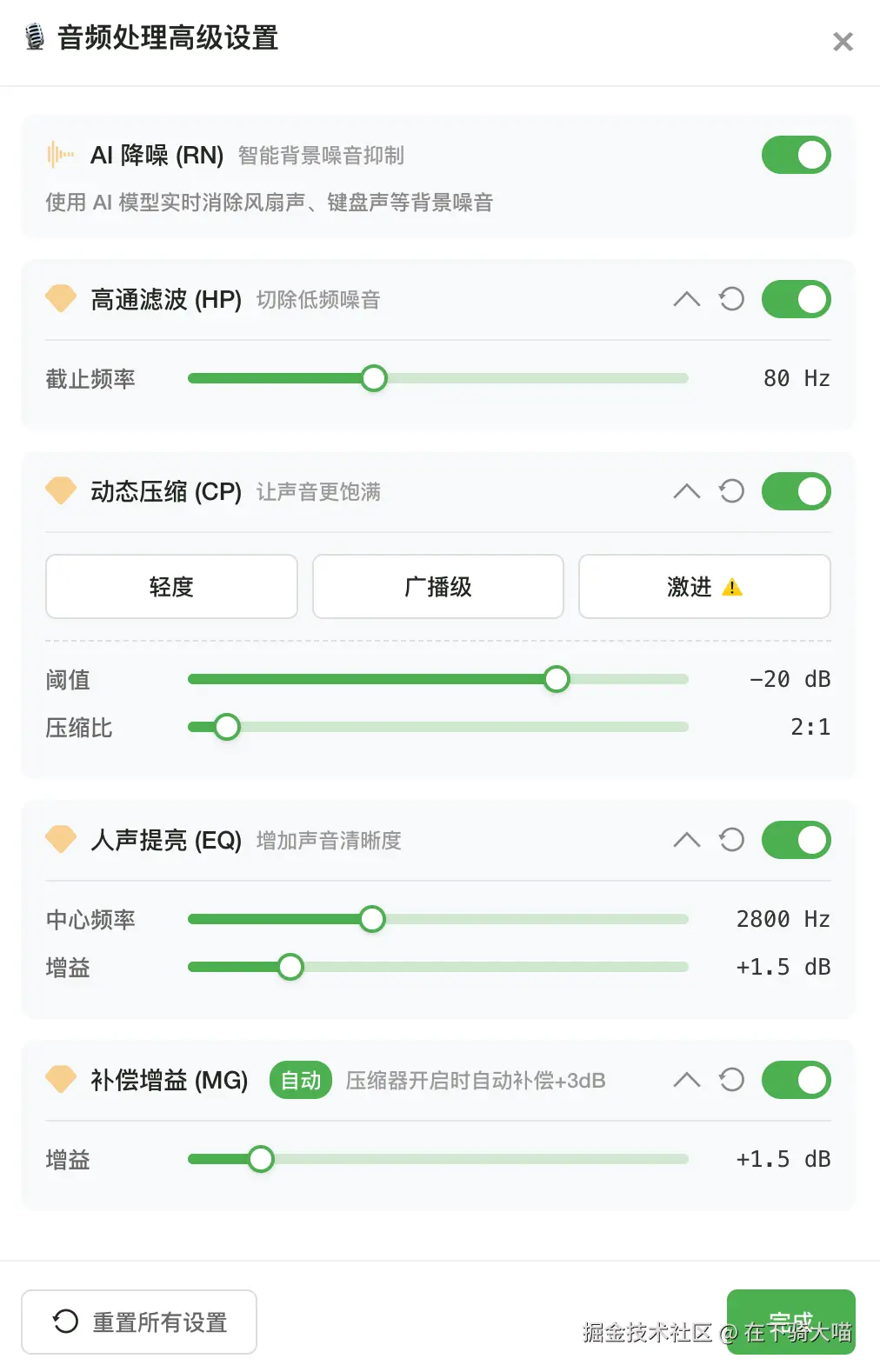Click the waveform icon beside AI 降噪

coord(59,155)
